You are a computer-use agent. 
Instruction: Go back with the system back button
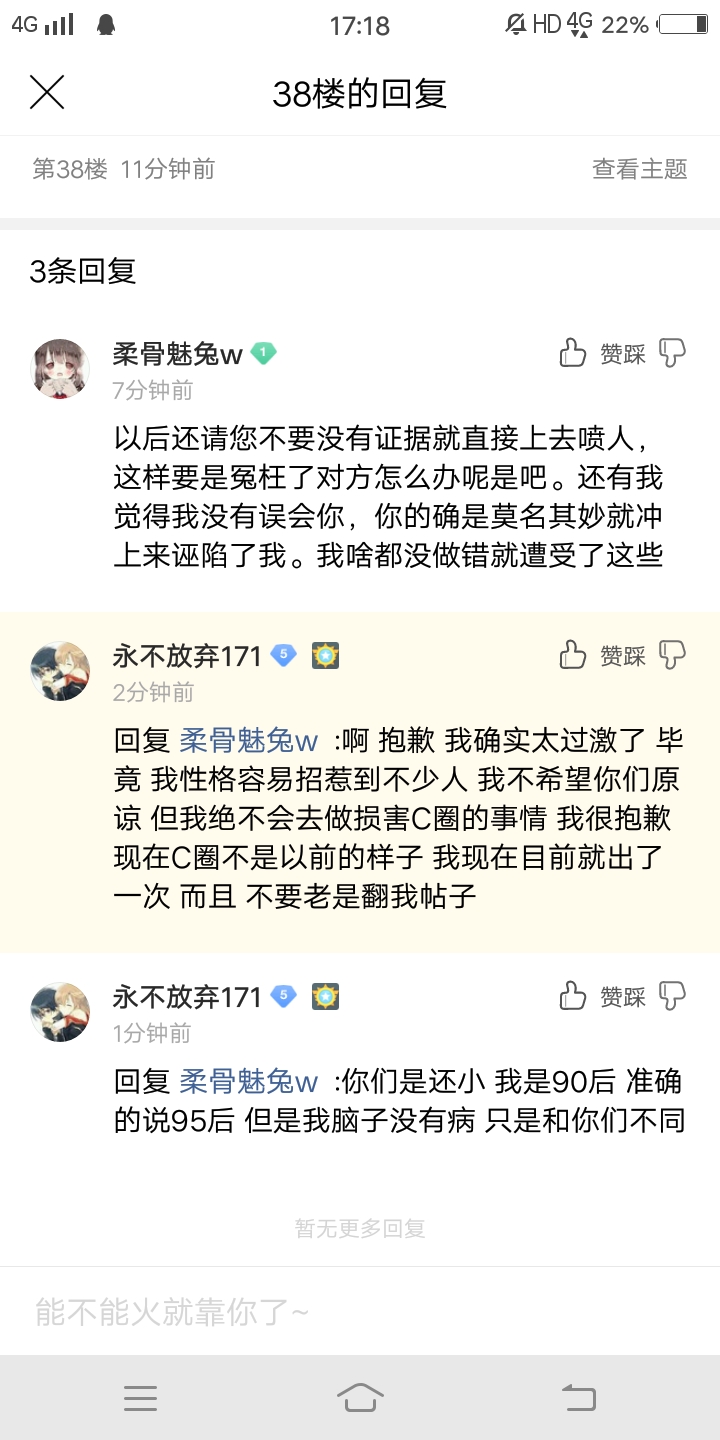(x=579, y=1397)
